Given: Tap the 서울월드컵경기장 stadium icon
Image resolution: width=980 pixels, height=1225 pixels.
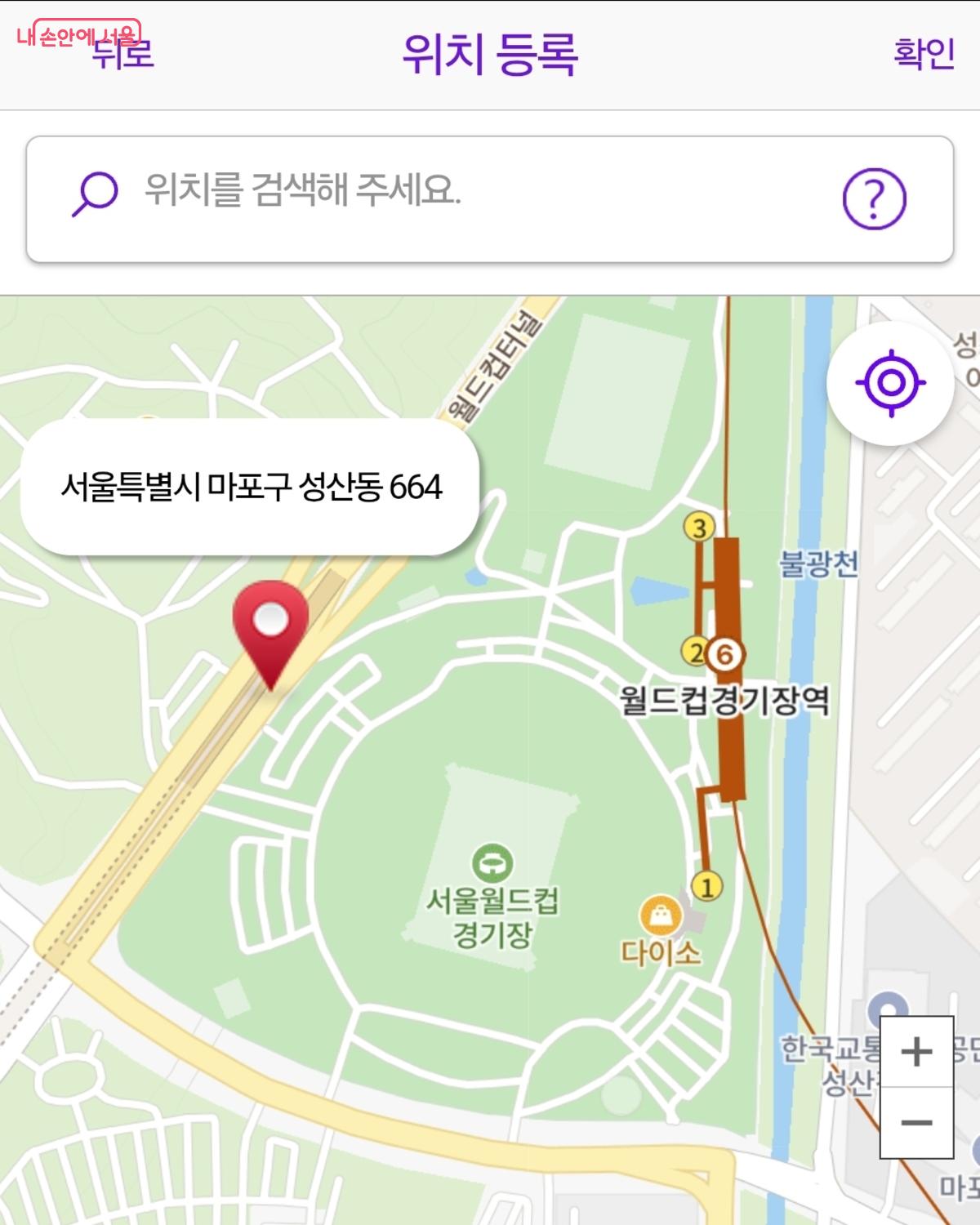Looking at the screenshot, I should (491, 862).
